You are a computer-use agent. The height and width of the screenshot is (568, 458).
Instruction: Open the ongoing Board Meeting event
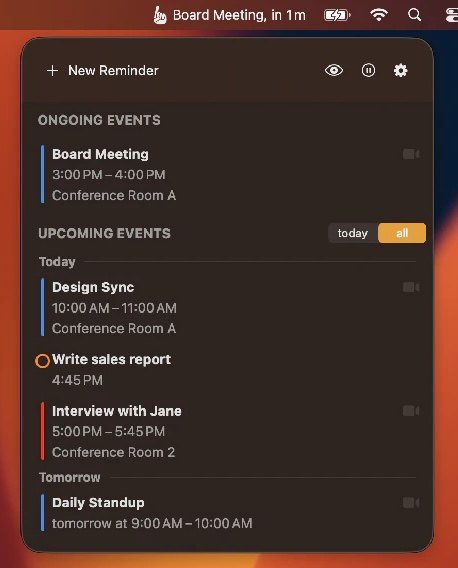pos(230,174)
